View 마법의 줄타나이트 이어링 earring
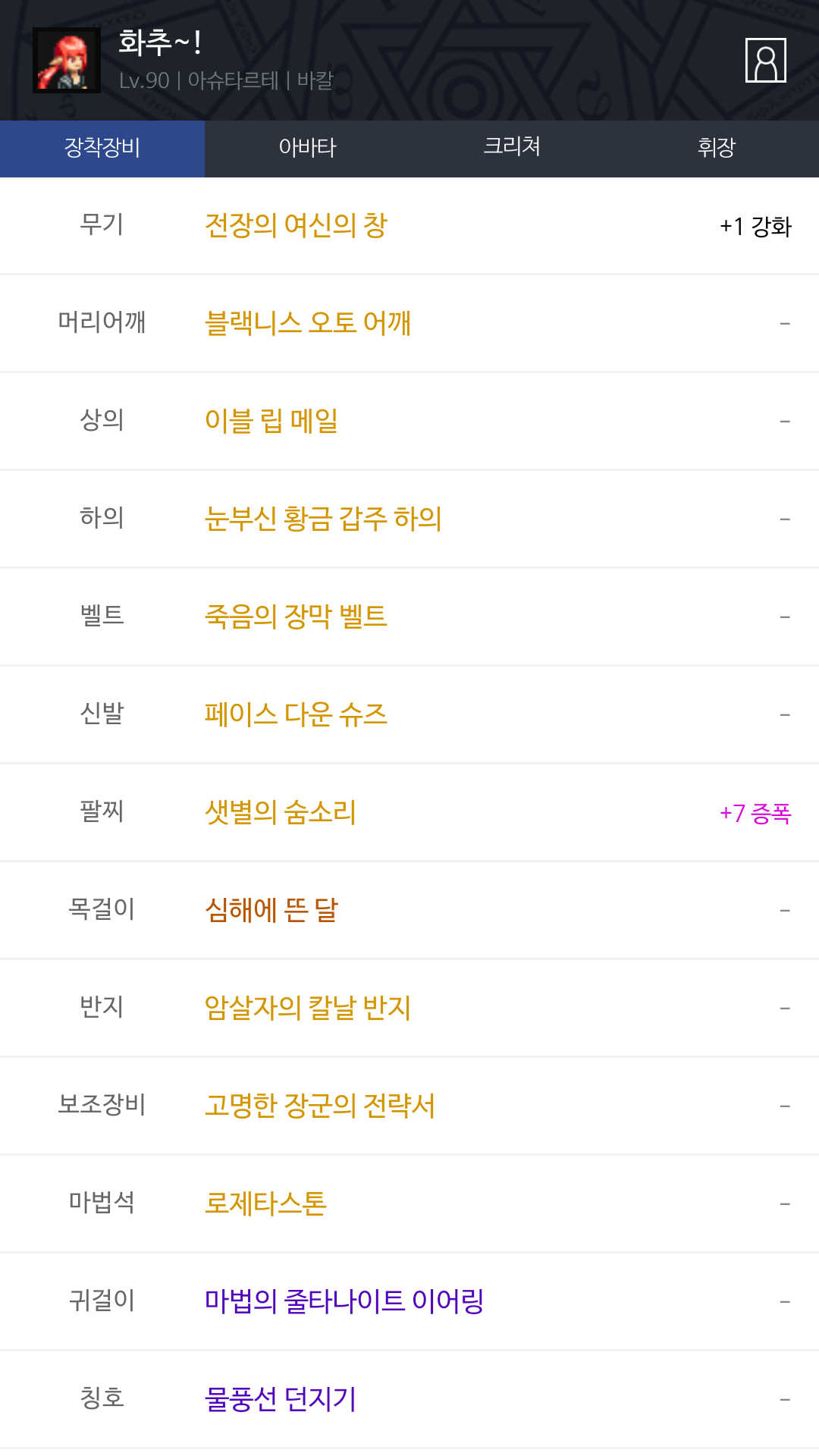Viewport: 819px width, 1456px height. [x=344, y=1301]
